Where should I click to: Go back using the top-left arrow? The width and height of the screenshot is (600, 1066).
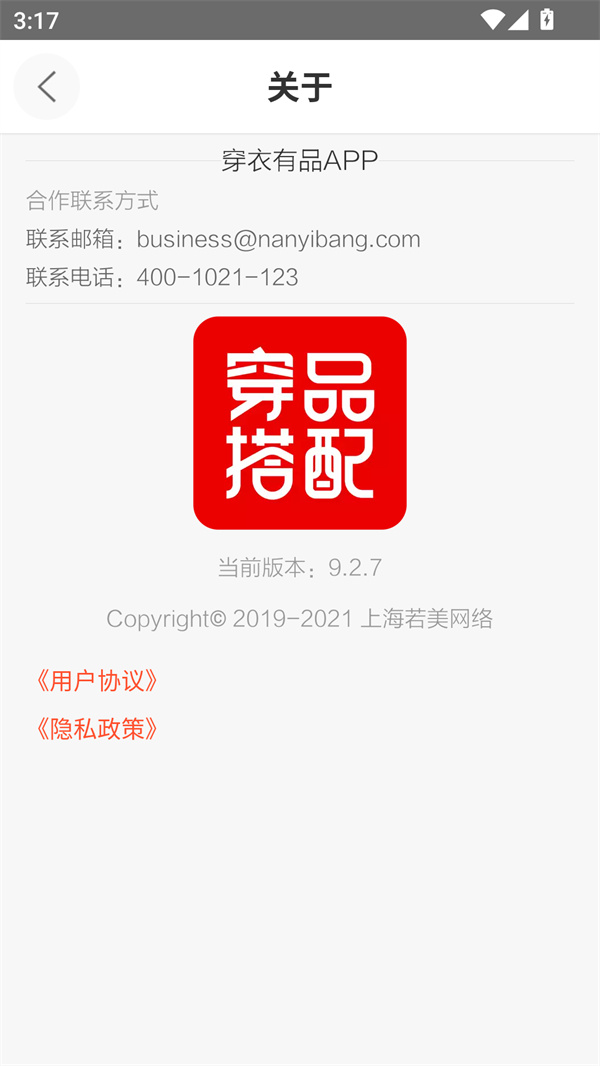tap(46, 87)
